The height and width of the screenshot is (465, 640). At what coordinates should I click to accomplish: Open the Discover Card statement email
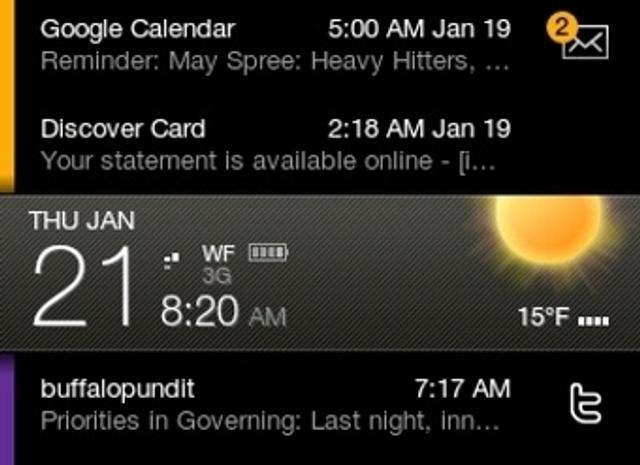(275, 145)
